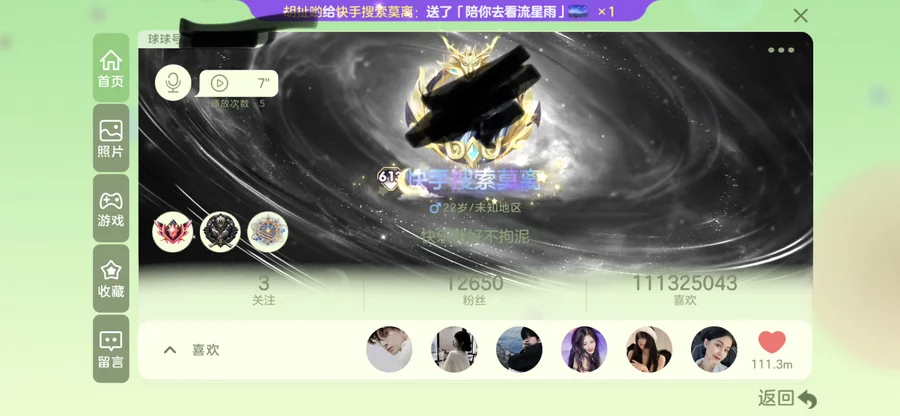The width and height of the screenshot is (900, 416).
Task: Expand the 喜欢 section chevron
Action: point(170,350)
